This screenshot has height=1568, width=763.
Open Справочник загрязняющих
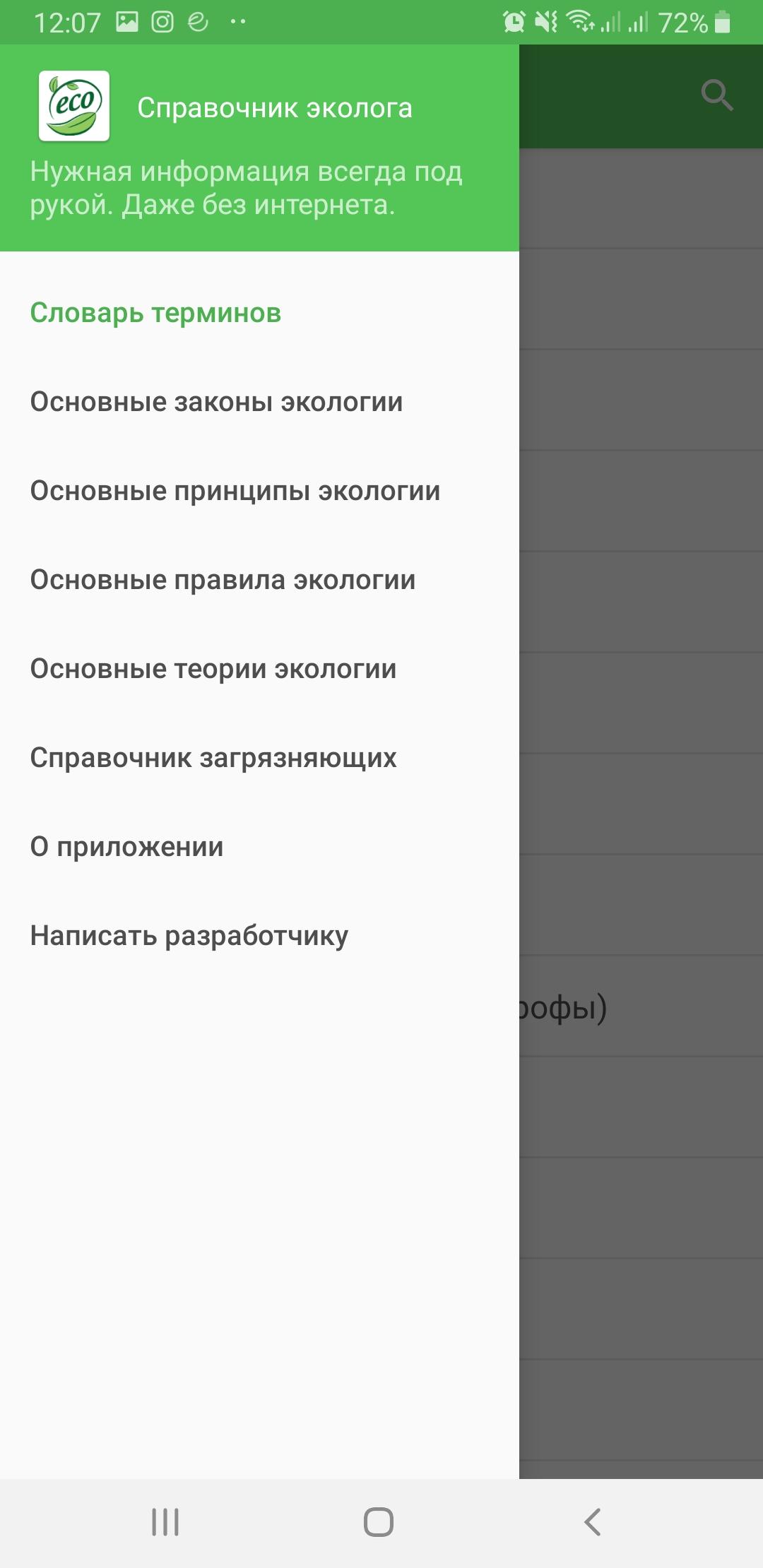point(259,758)
